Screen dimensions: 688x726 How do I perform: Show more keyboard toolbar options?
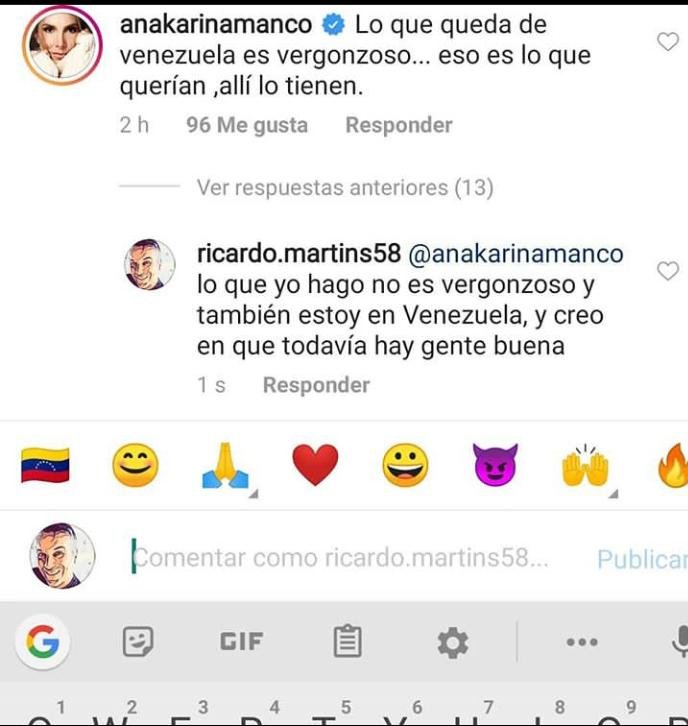582,641
